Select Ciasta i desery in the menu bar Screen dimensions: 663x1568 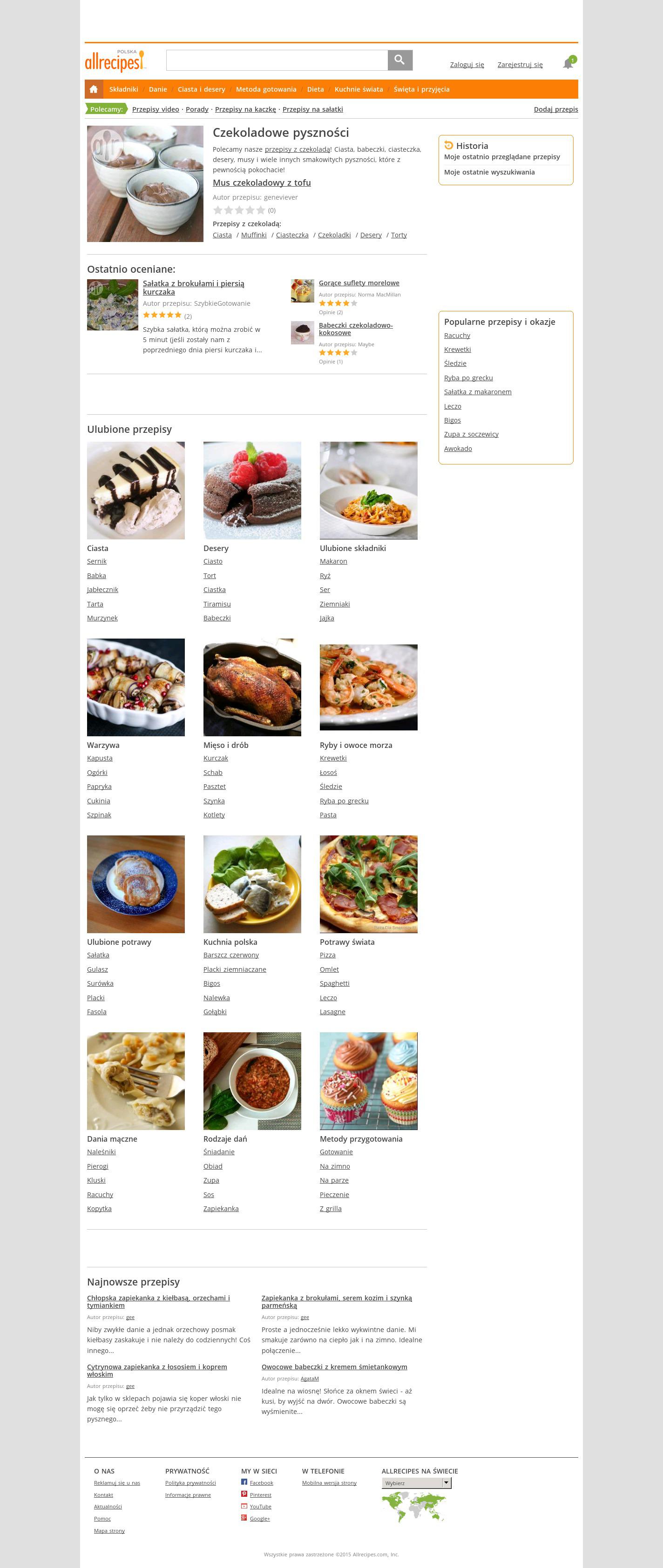(x=201, y=89)
